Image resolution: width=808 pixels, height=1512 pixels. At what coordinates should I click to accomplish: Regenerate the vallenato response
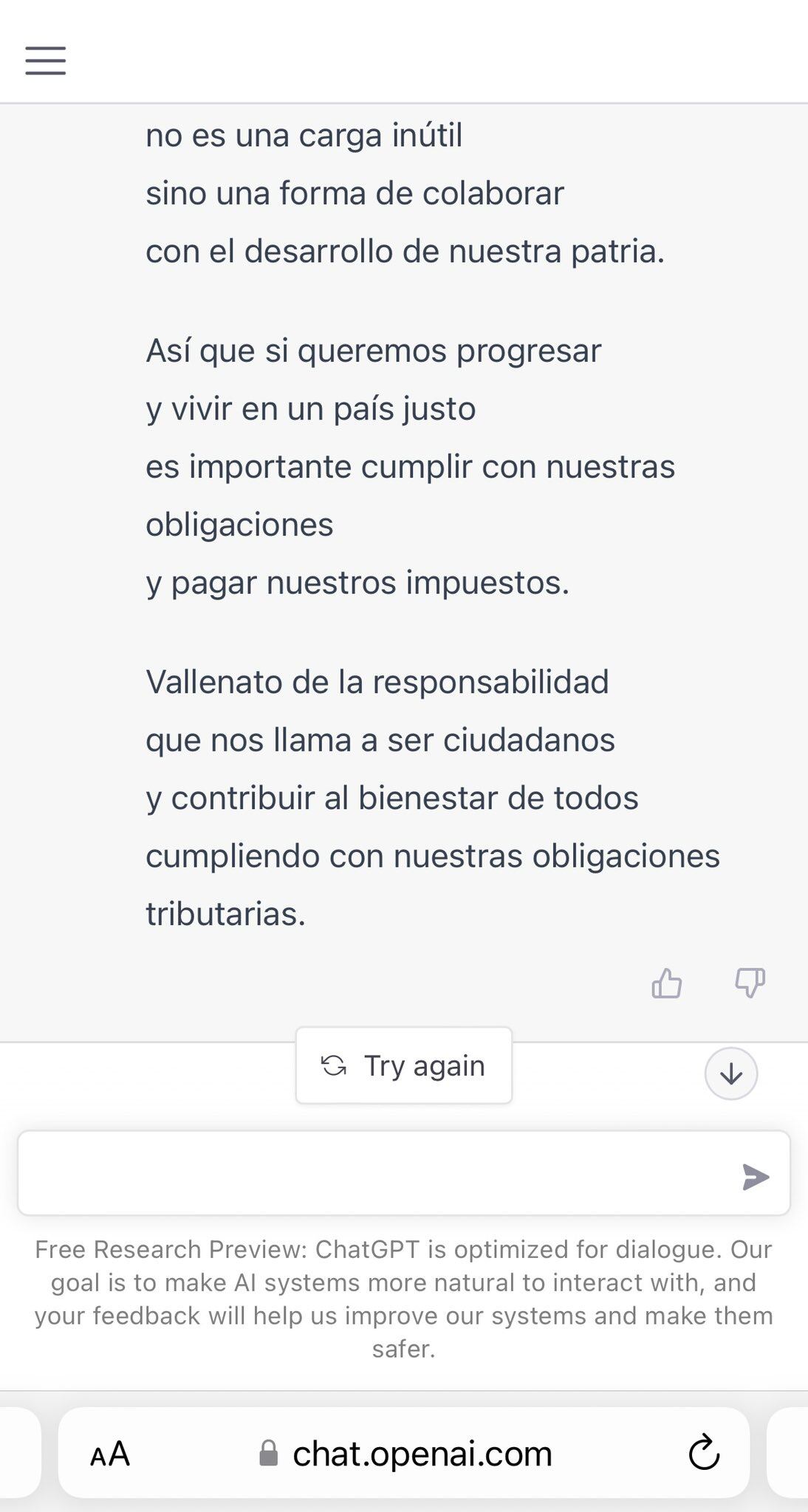403,1065
